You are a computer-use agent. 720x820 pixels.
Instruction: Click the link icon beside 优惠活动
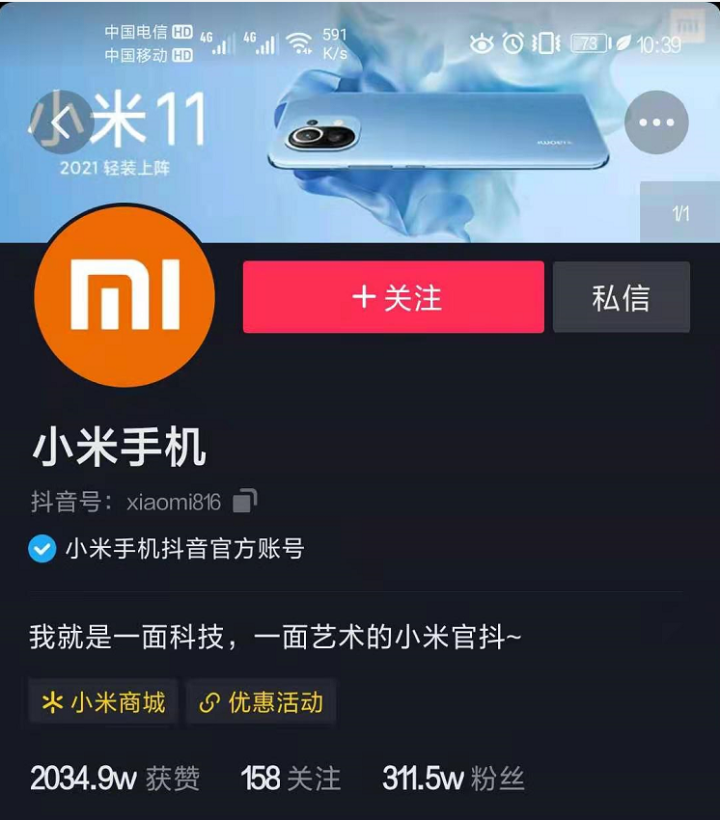click(x=207, y=703)
